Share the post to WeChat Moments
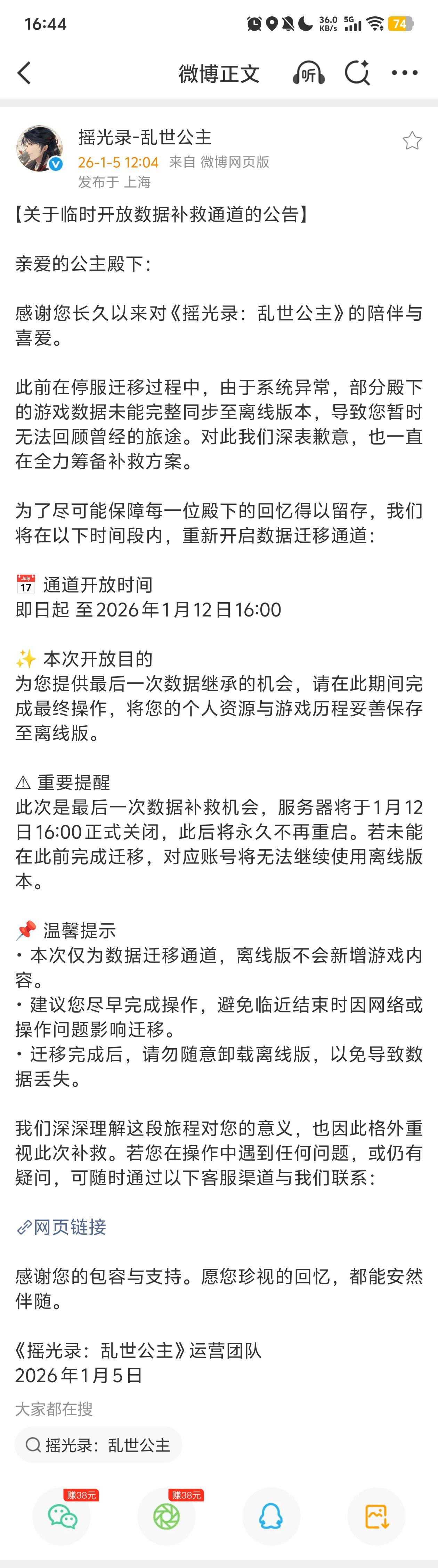The width and height of the screenshot is (438, 1568). click(167, 1516)
